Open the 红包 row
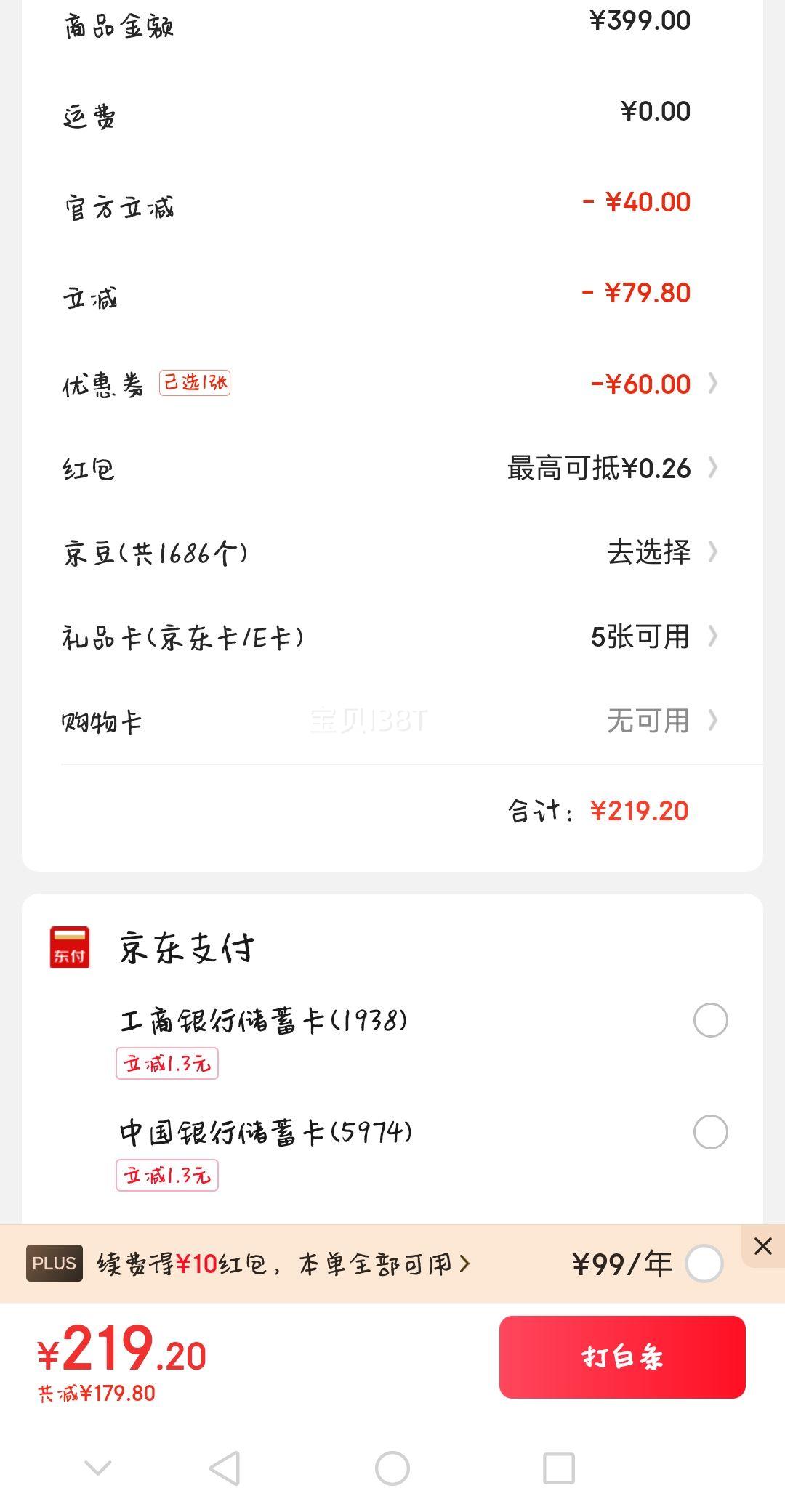This screenshot has height=1512, width=785. [x=392, y=468]
